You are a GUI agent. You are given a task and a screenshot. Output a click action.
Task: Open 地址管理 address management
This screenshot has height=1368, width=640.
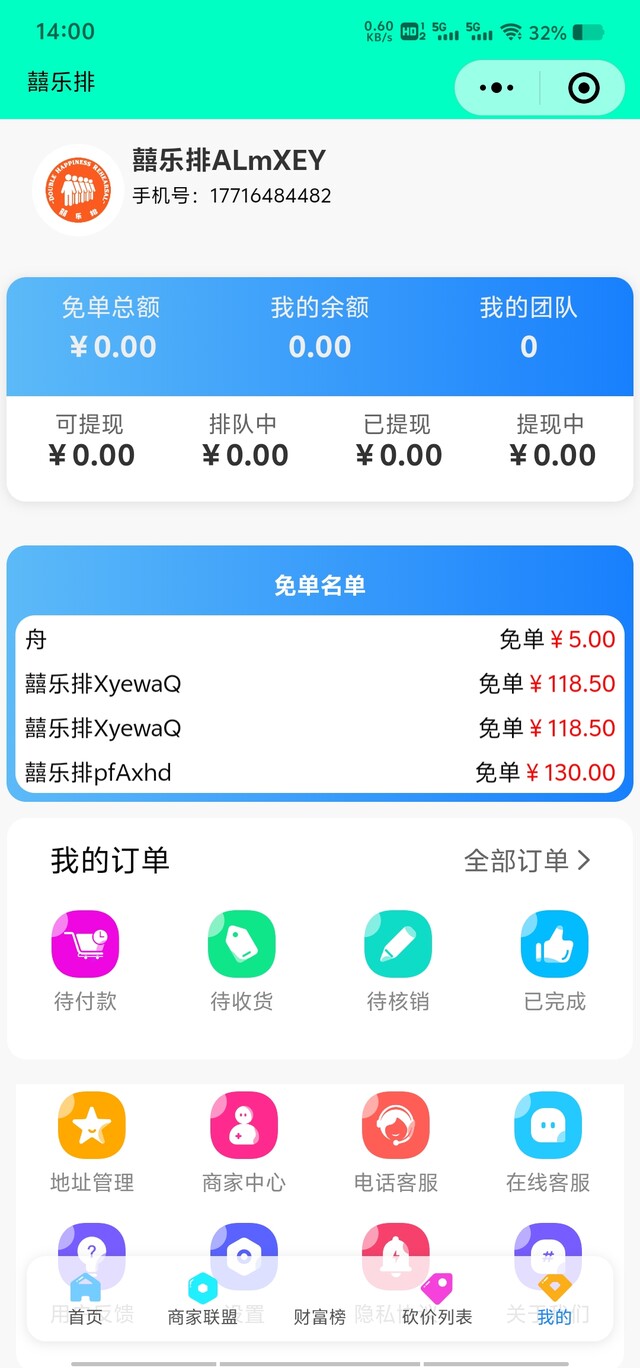92,1140
